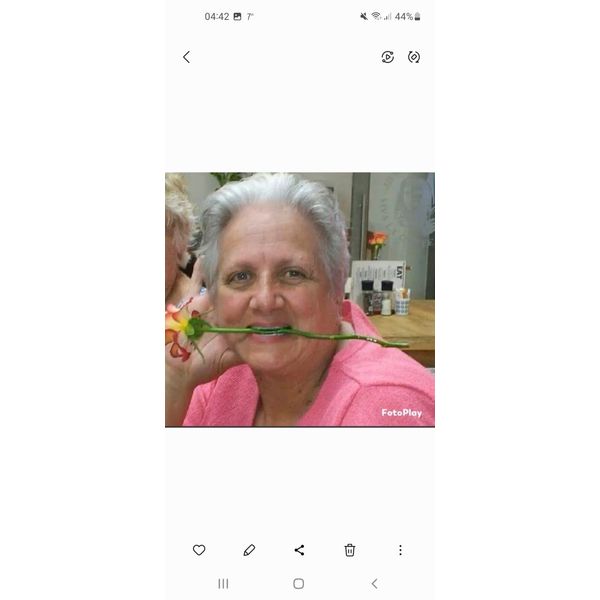Image resolution: width=600 pixels, height=600 pixels.
Task: Edit the photo with the pencil
Action: pos(249,550)
